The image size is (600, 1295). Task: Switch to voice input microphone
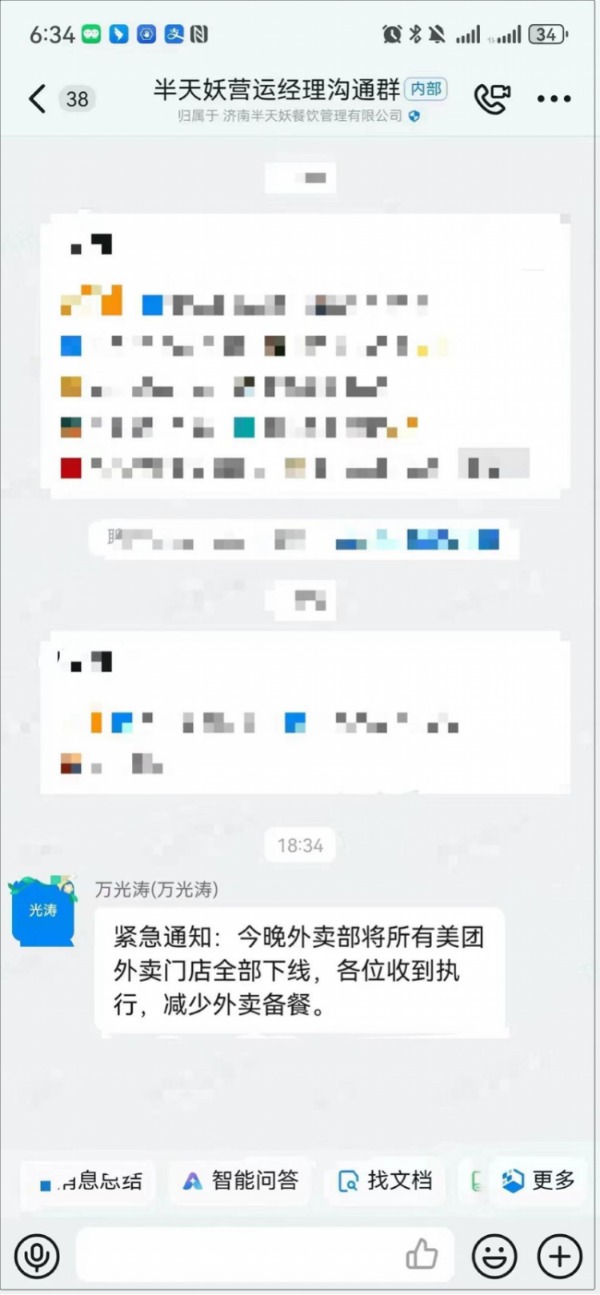tap(37, 1255)
